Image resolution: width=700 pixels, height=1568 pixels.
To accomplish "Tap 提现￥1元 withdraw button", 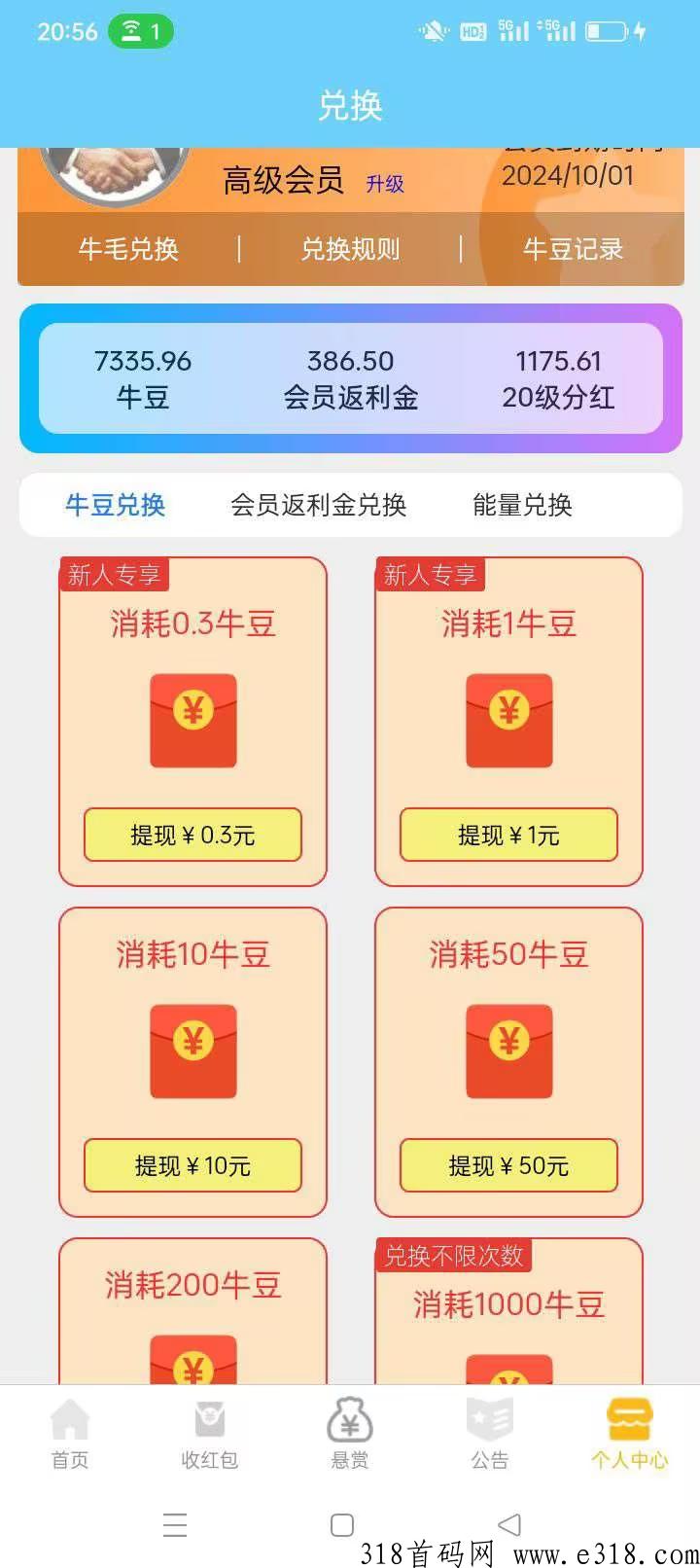I will tap(508, 835).
